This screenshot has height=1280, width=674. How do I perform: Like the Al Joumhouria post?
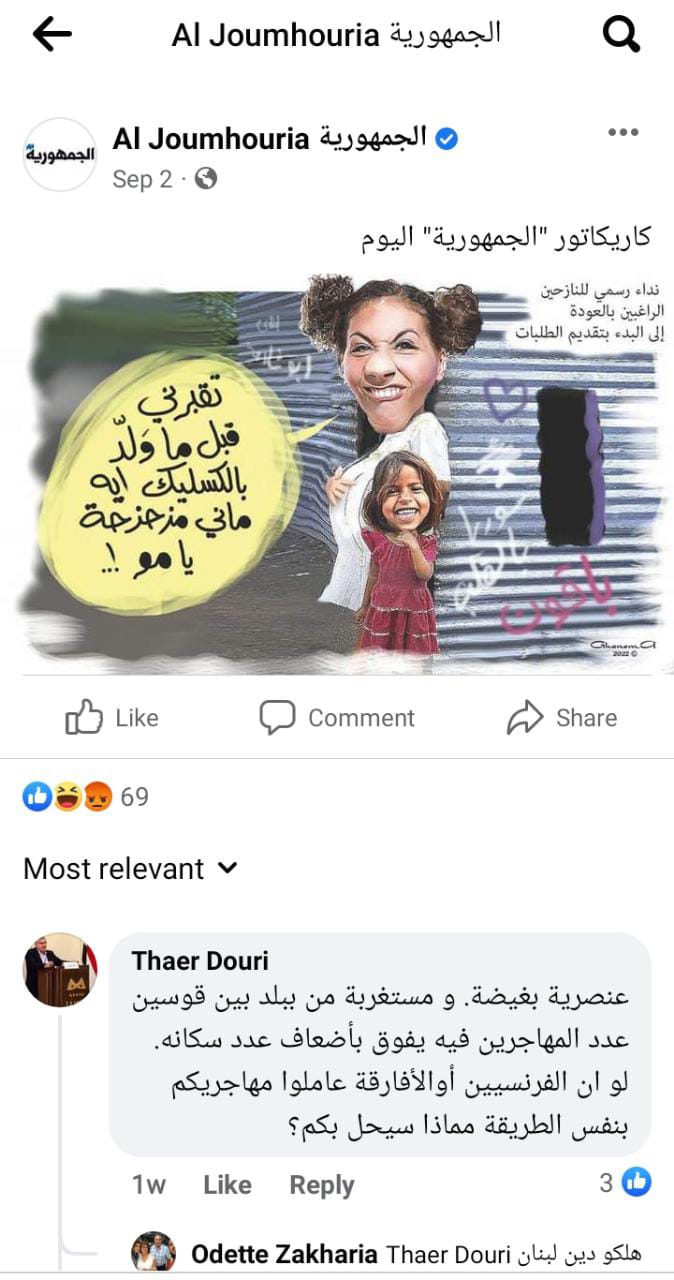(x=111, y=718)
